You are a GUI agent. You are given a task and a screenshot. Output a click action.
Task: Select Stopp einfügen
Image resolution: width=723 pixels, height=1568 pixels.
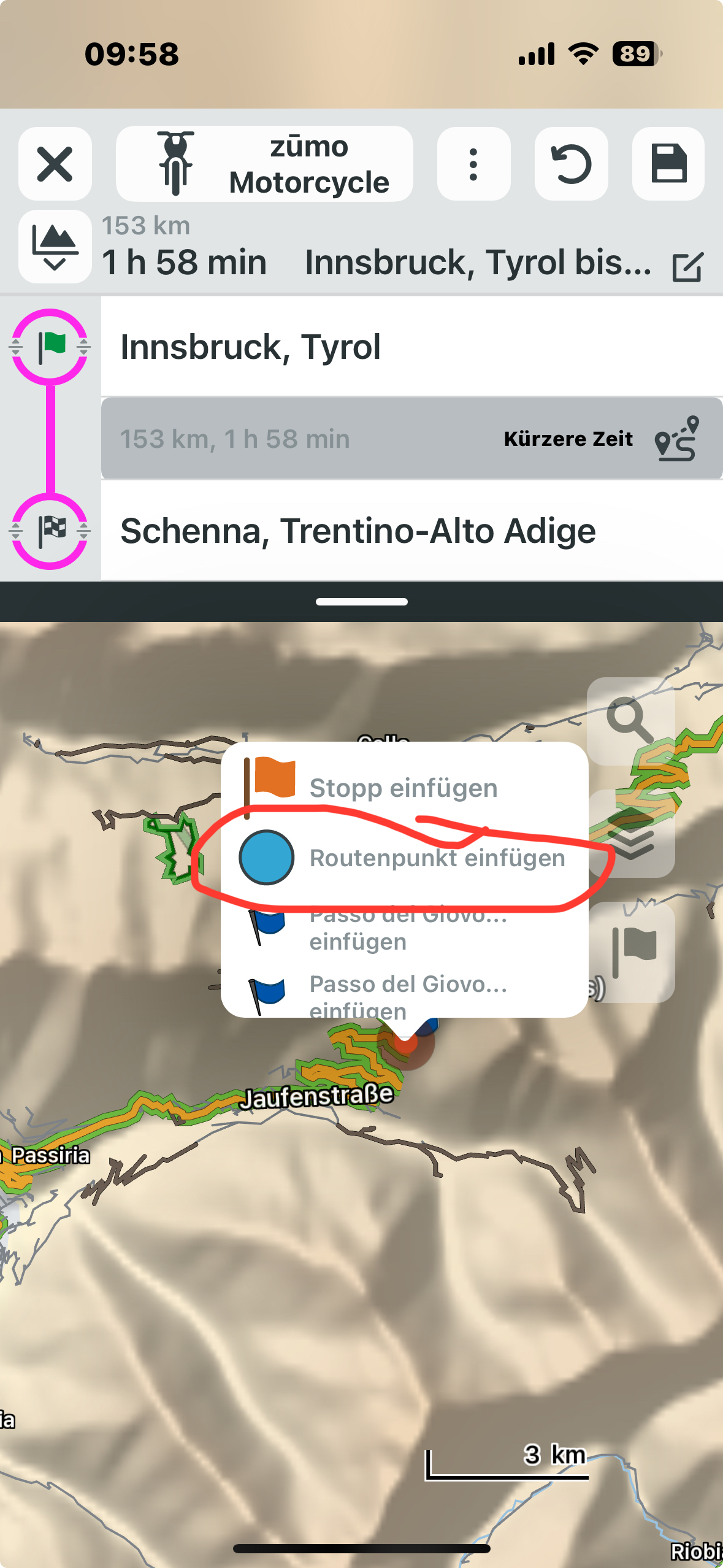pyautogui.click(x=403, y=787)
